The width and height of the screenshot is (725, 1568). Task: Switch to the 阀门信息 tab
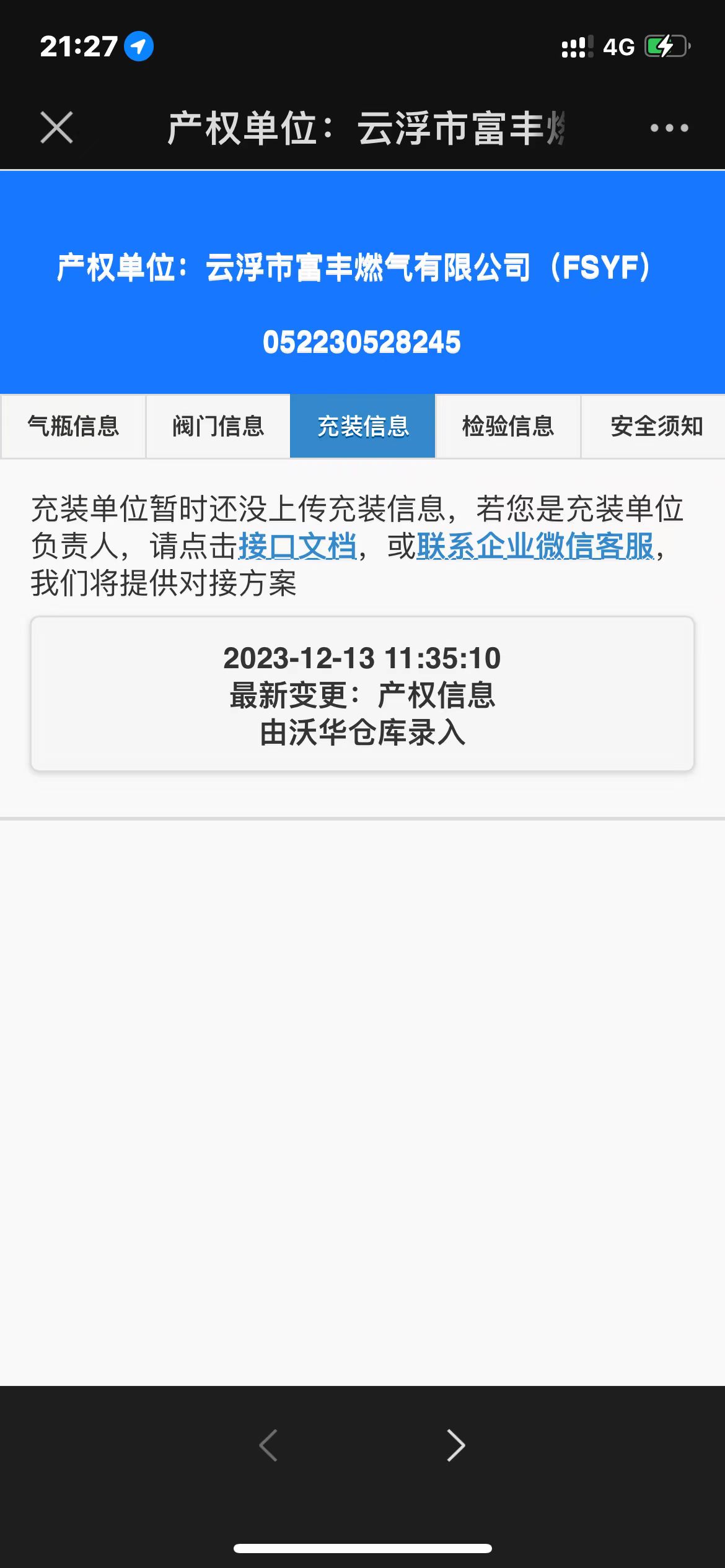pyautogui.click(x=217, y=426)
